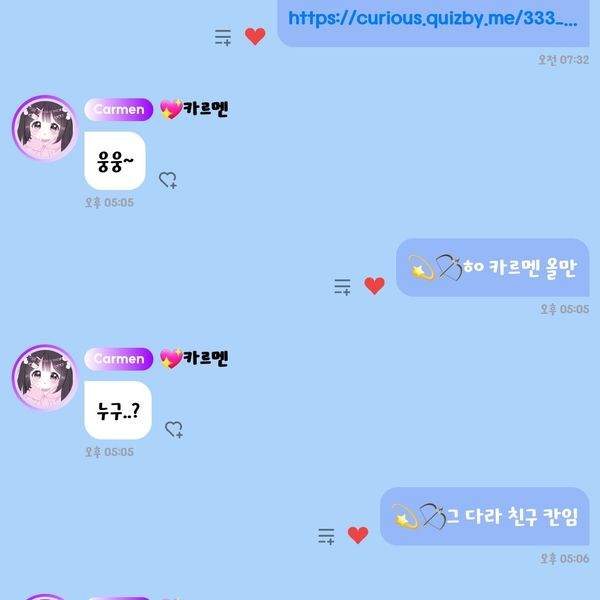Add a heart reaction to 웅웅~ message
600x600 pixels.
(168, 180)
